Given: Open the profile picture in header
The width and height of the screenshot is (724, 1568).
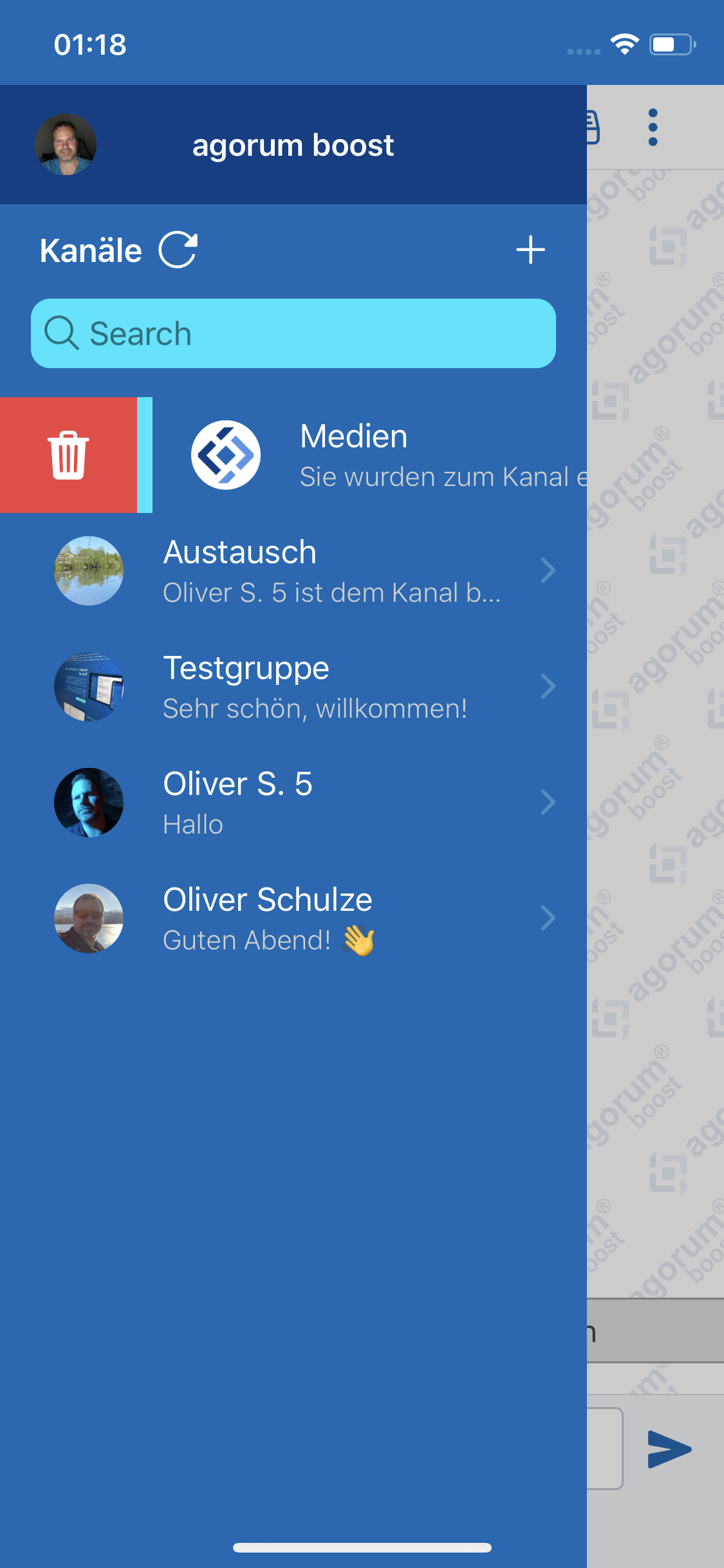Looking at the screenshot, I should coord(66,145).
